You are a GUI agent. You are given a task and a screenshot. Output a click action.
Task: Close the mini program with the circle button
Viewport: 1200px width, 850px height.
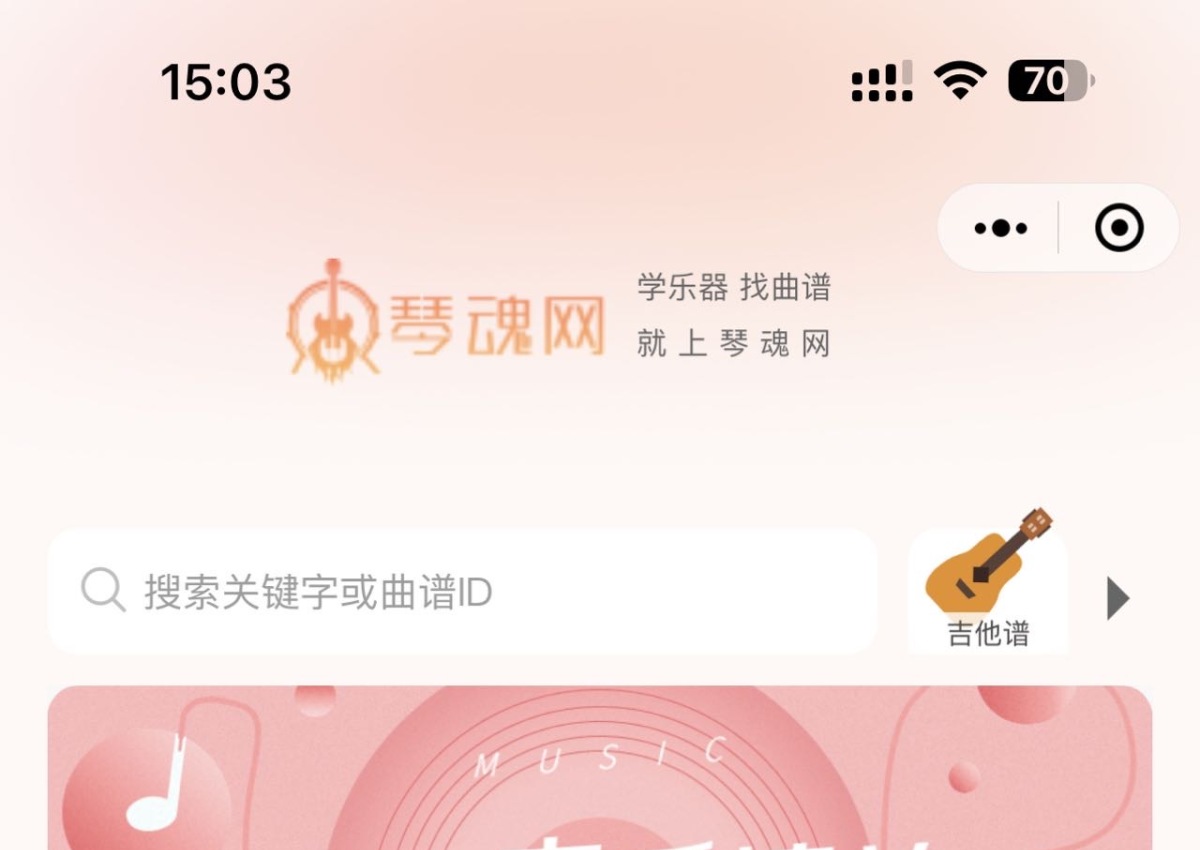click(1119, 229)
